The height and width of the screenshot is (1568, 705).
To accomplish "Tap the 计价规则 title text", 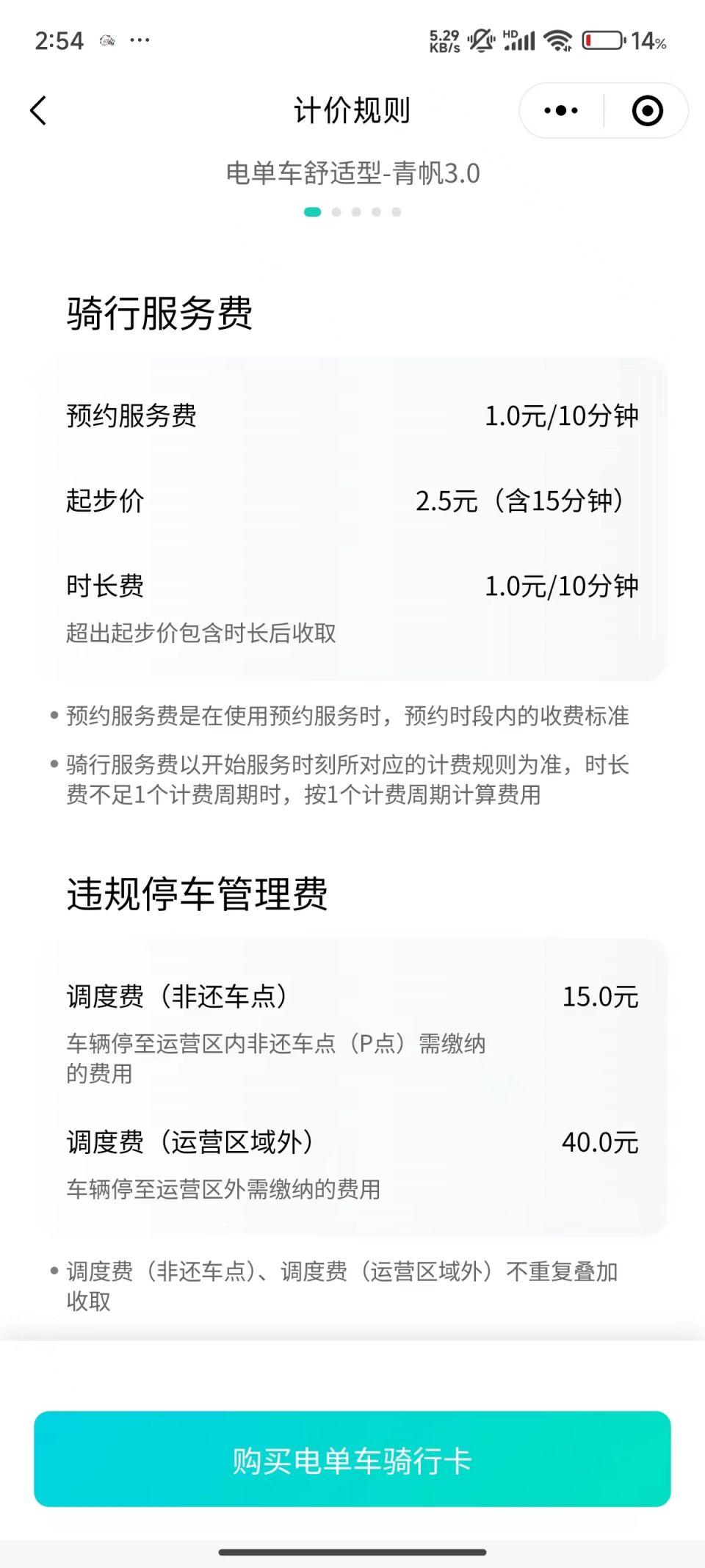I will (352, 112).
